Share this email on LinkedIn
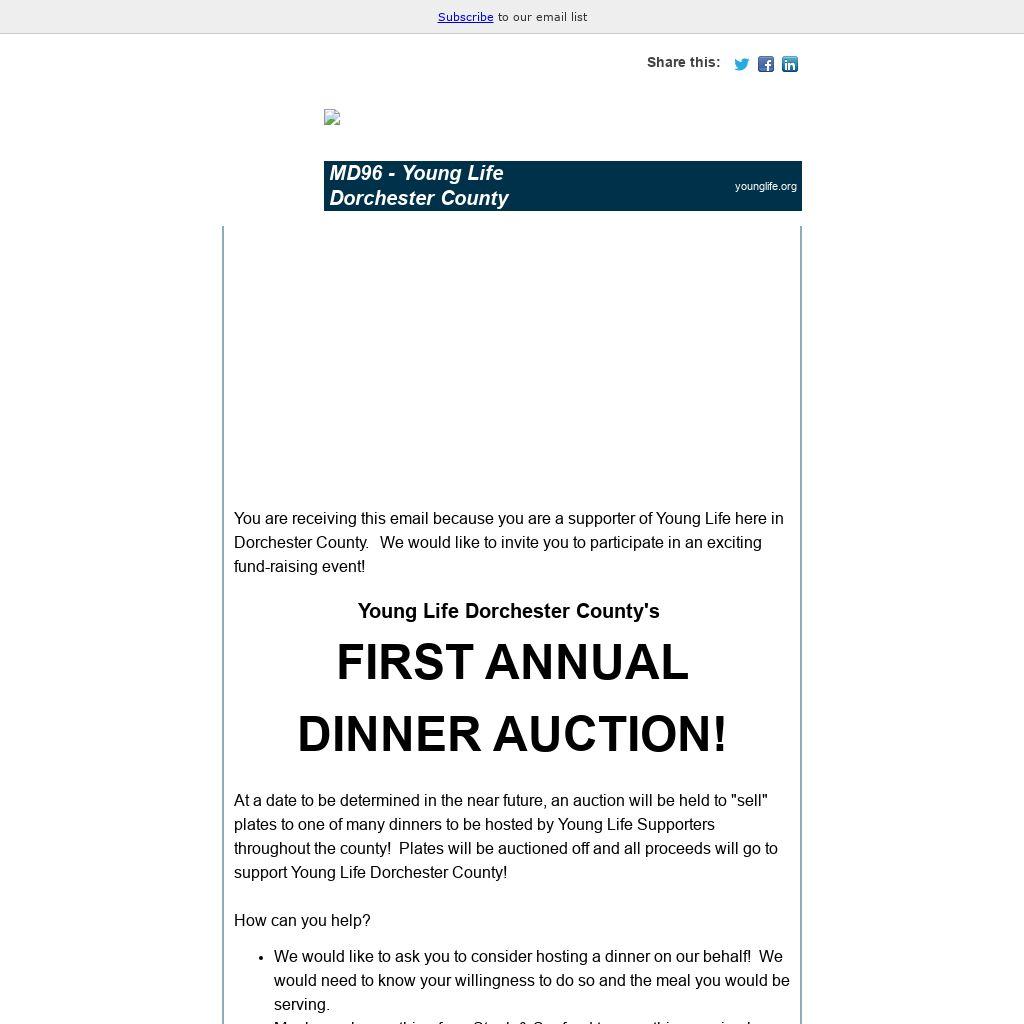Screen dimensions: 1024x1024 [790, 64]
